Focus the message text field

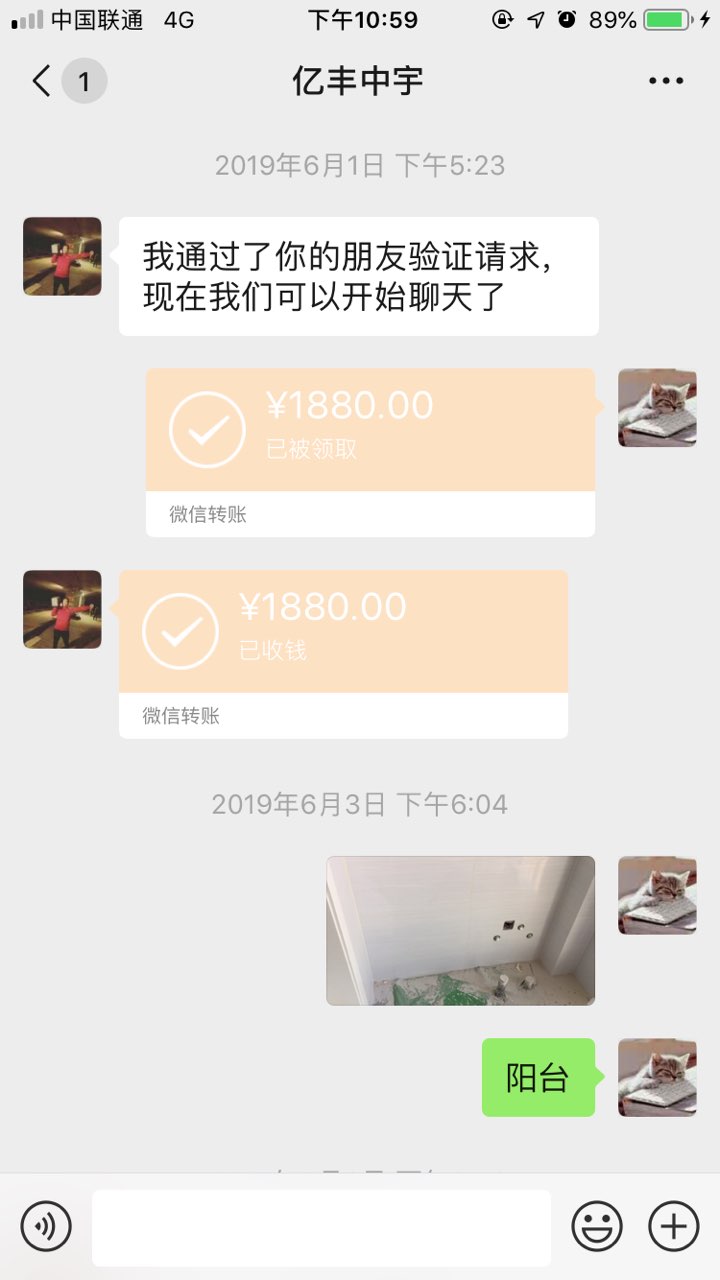pyautogui.click(x=321, y=1227)
